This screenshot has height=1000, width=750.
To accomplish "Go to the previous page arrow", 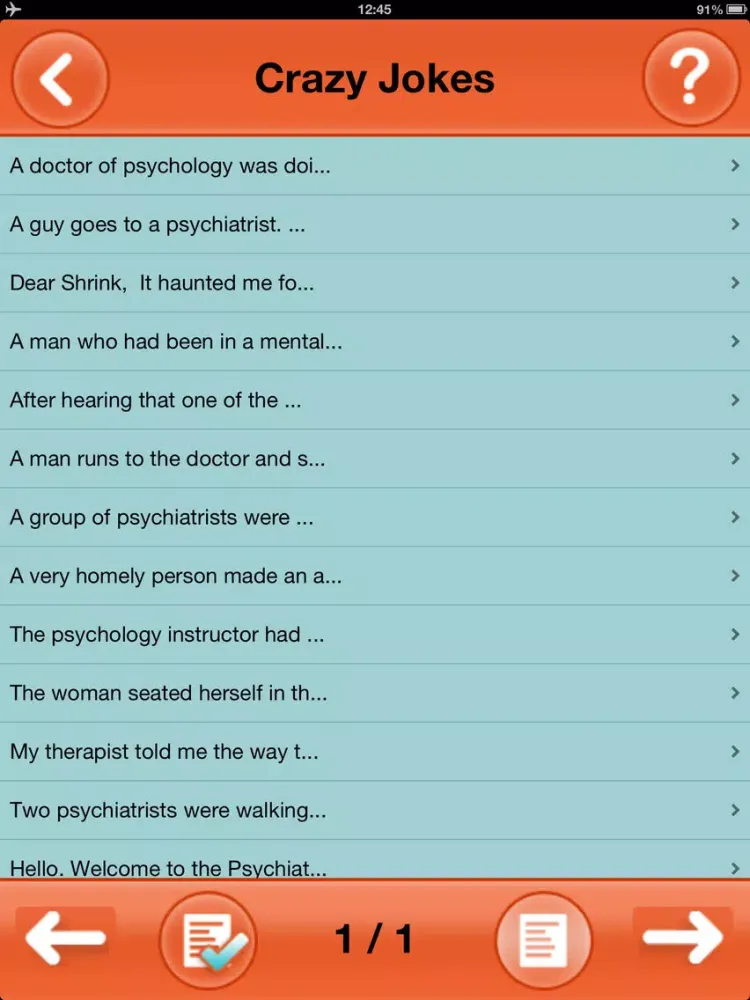I will coord(65,938).
